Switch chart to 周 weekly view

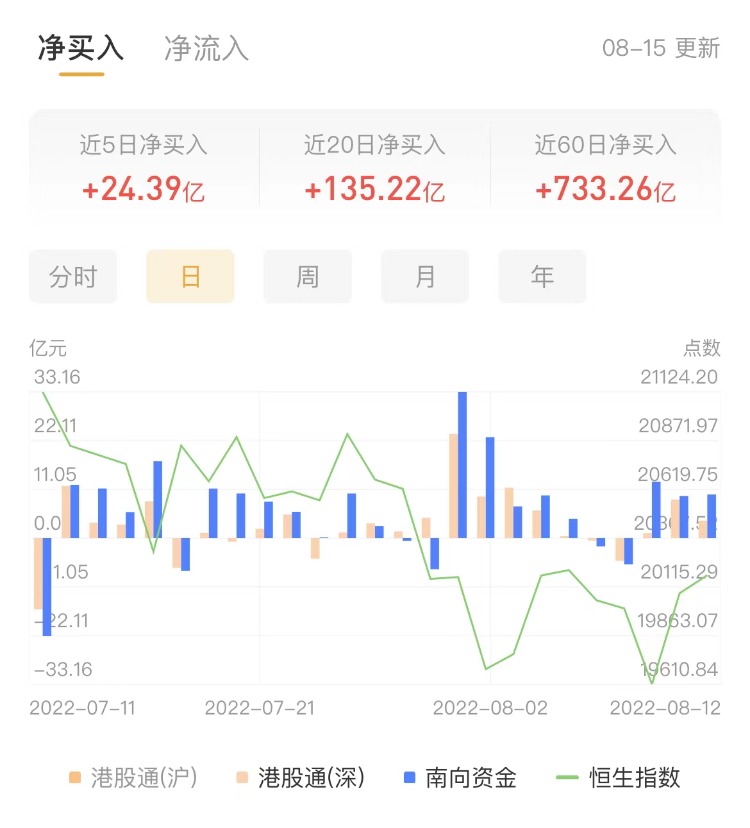tap(307, 276)
